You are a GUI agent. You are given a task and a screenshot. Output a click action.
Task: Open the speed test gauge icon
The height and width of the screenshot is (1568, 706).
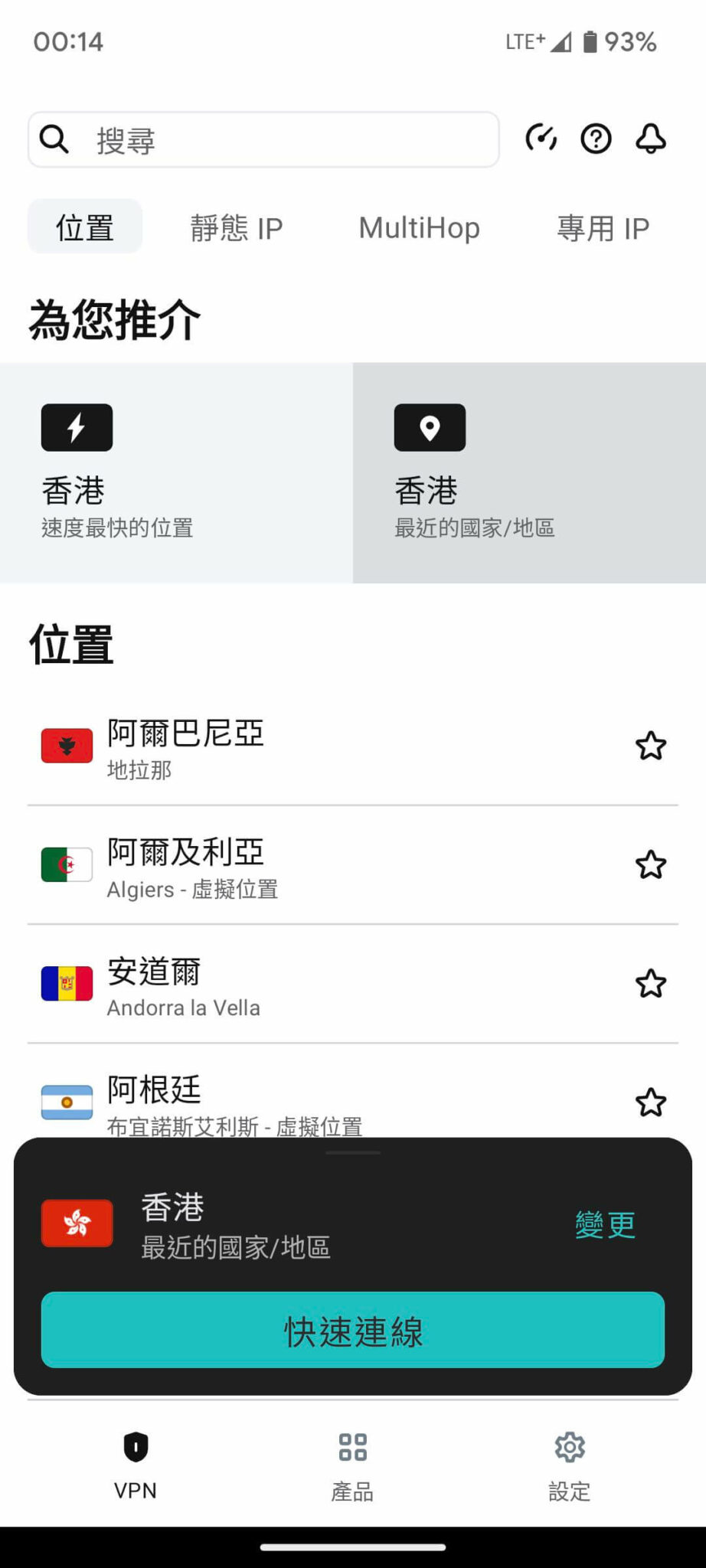pos(541,139)
